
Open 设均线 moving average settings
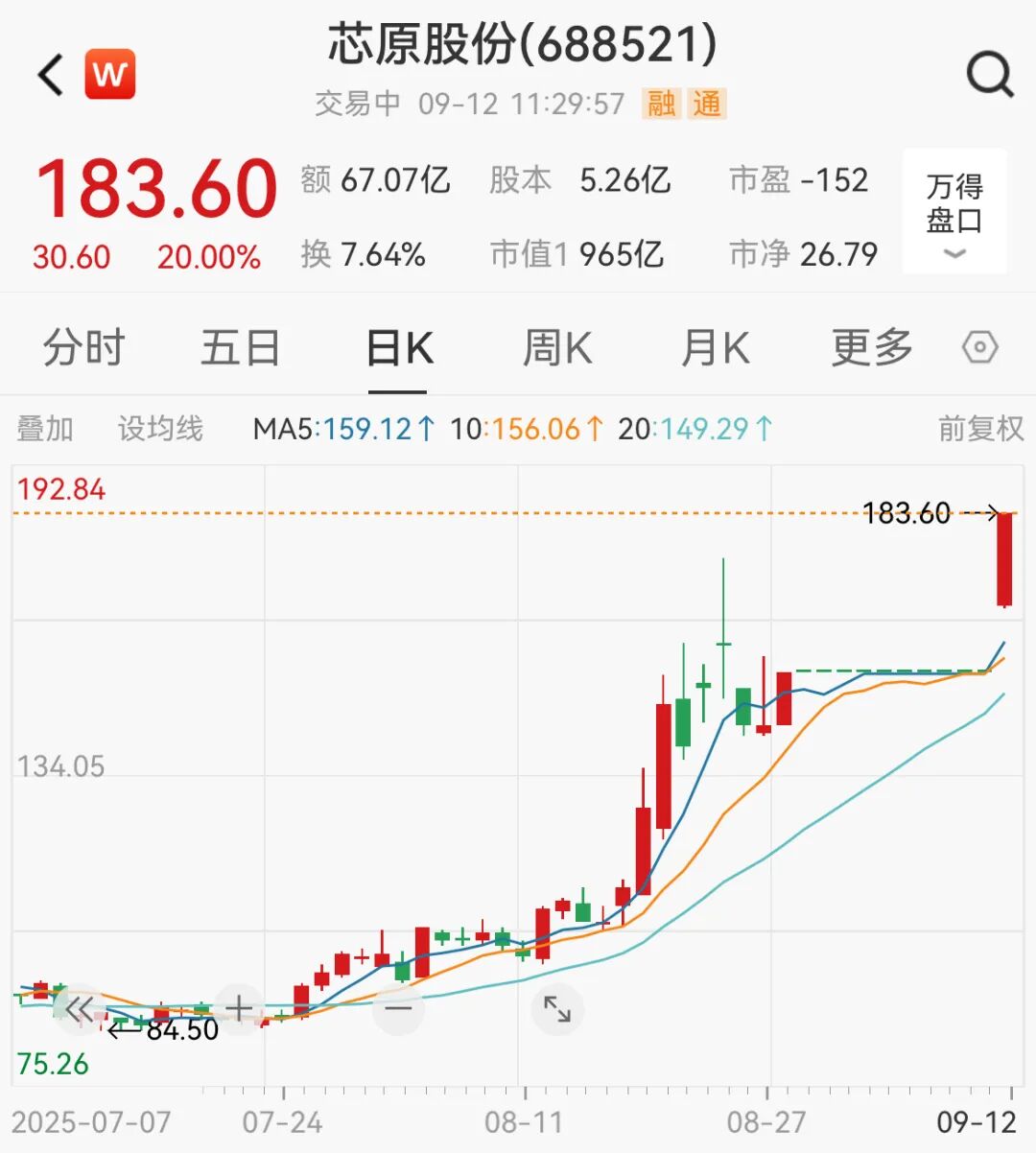(x=160, y=429)
